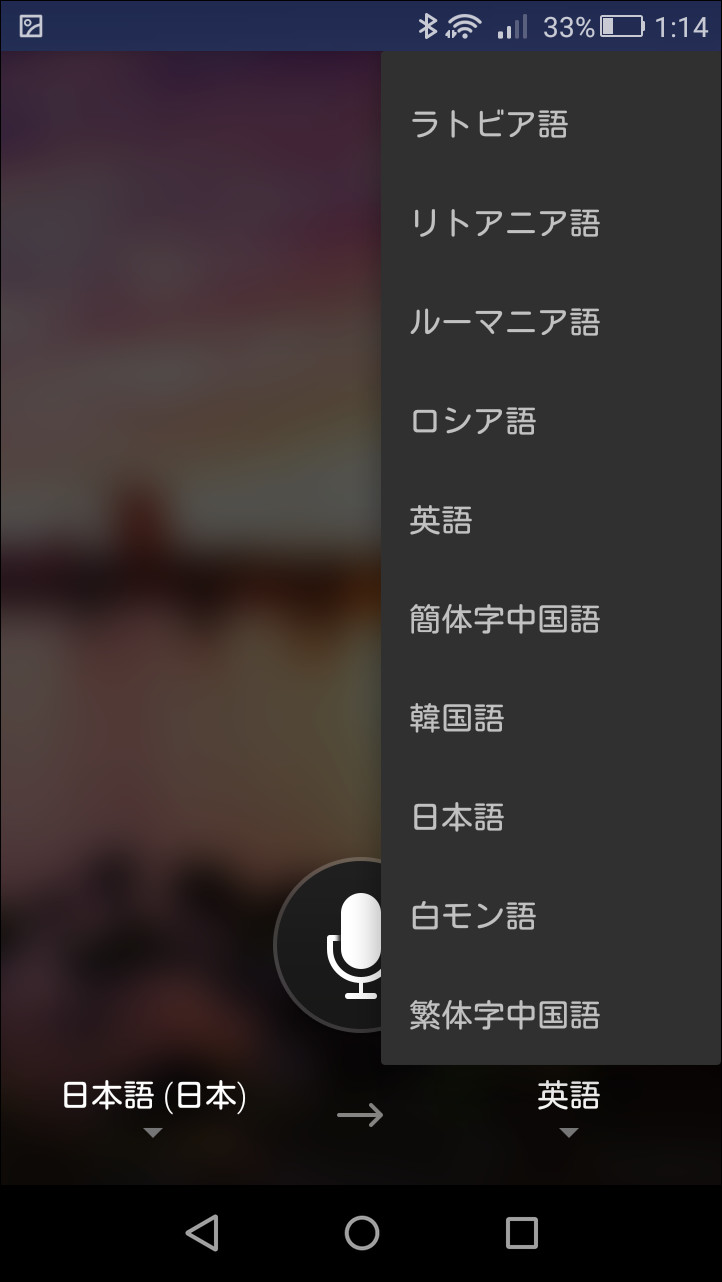The image size is (722, 1282).
Task: Tap the notification icon in the top-left corner
Action: [x=30, y=25]
